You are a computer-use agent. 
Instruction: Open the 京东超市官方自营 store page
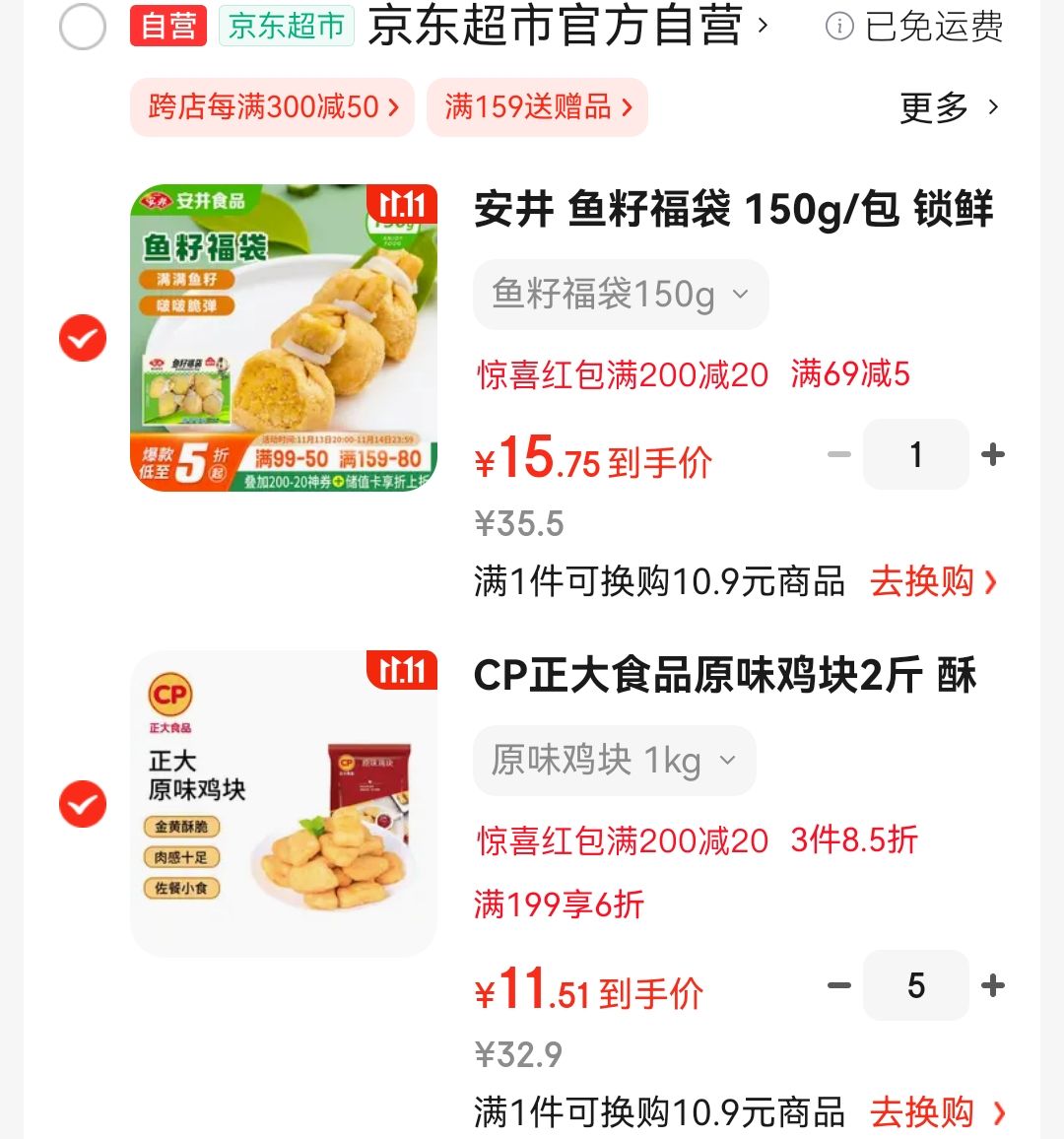pos(567,27)
